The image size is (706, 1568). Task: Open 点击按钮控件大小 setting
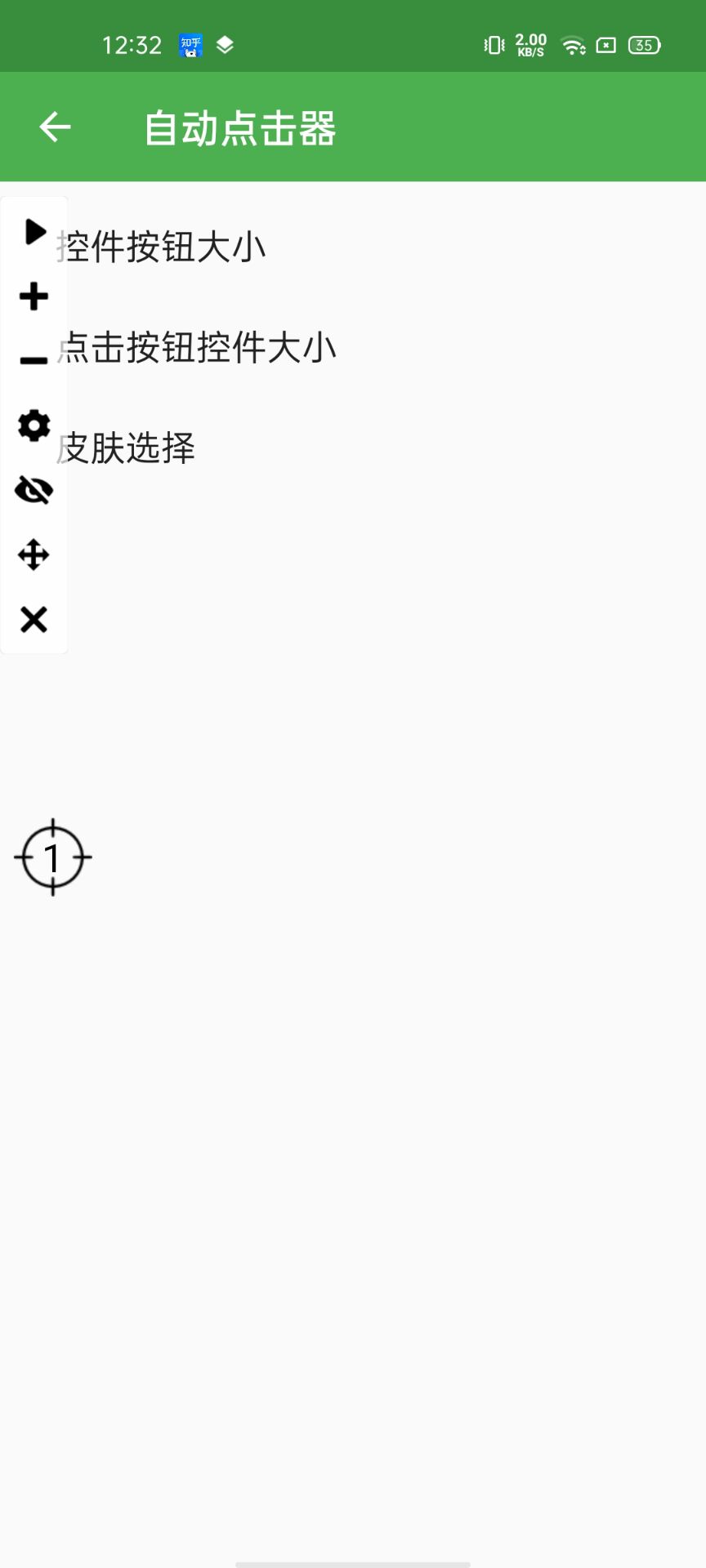tap(198, 348)
